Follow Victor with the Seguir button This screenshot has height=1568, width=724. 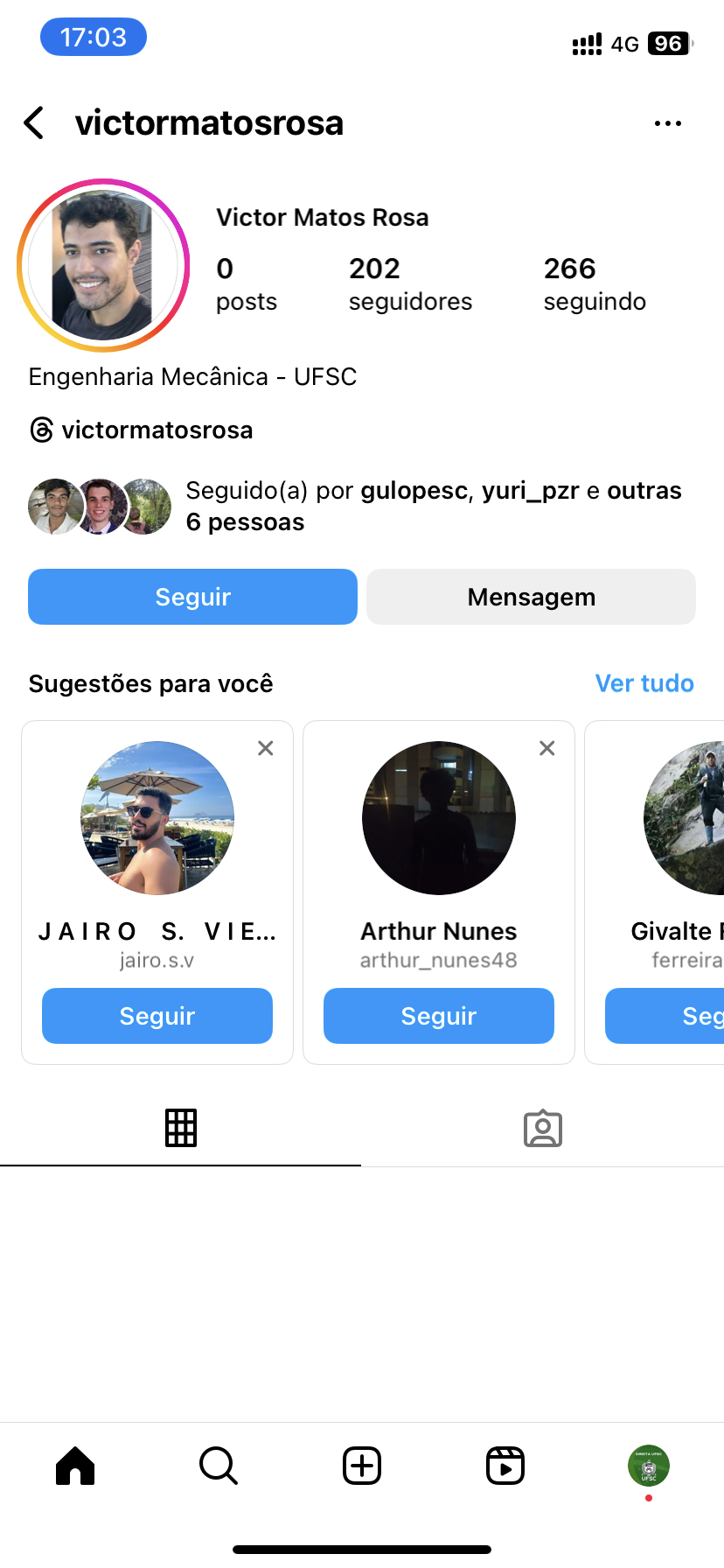pos(192,597)
